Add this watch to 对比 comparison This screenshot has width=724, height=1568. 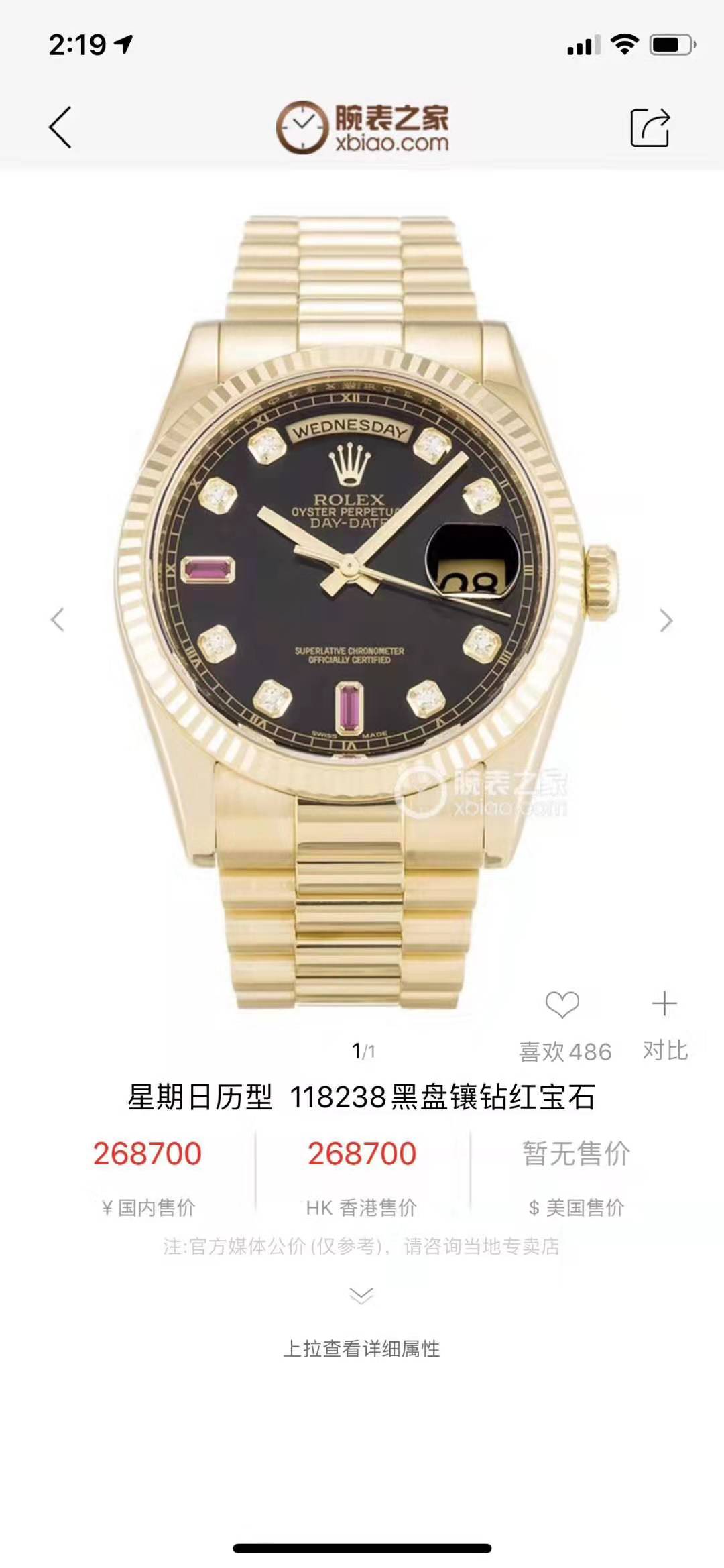[x=664, y=1005]
